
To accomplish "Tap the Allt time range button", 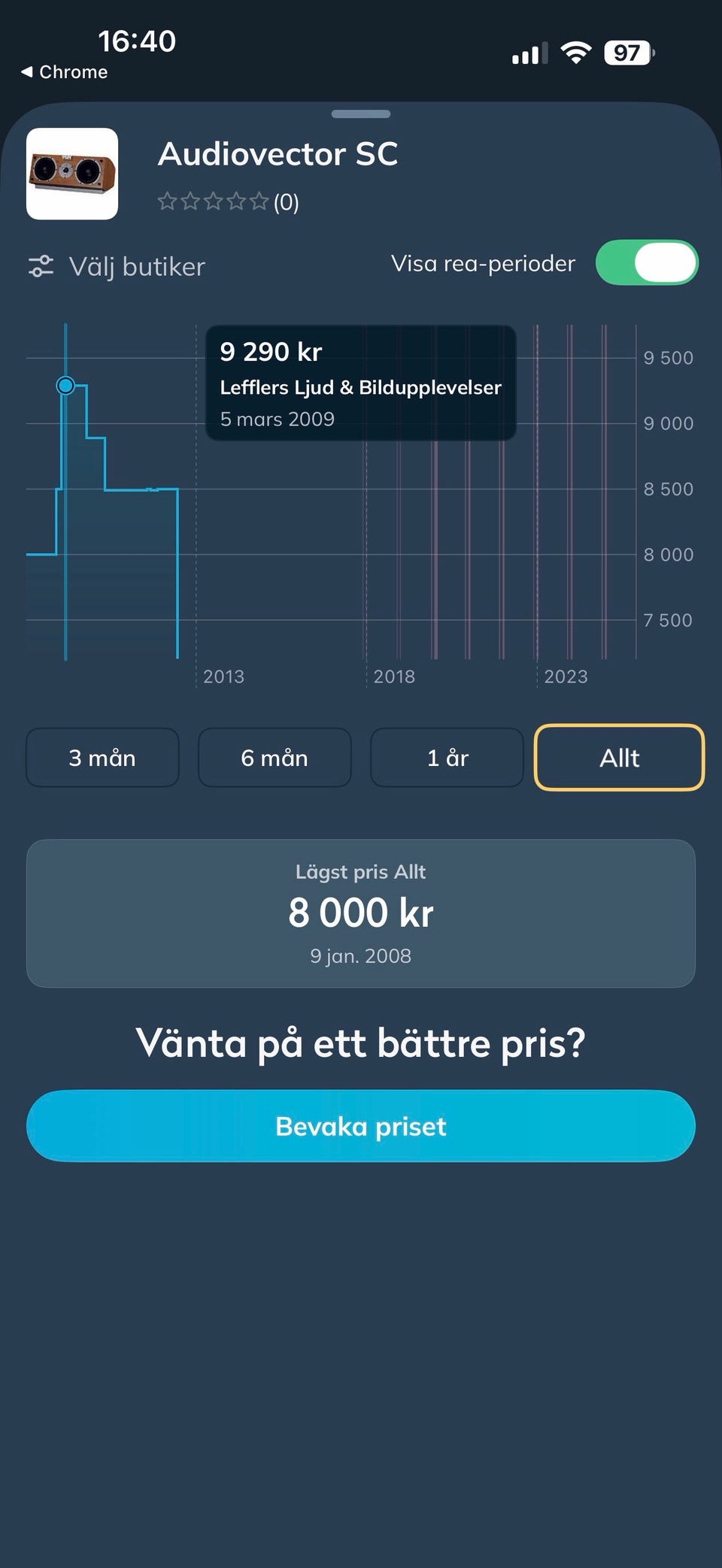I will click(x=619, y=758).
